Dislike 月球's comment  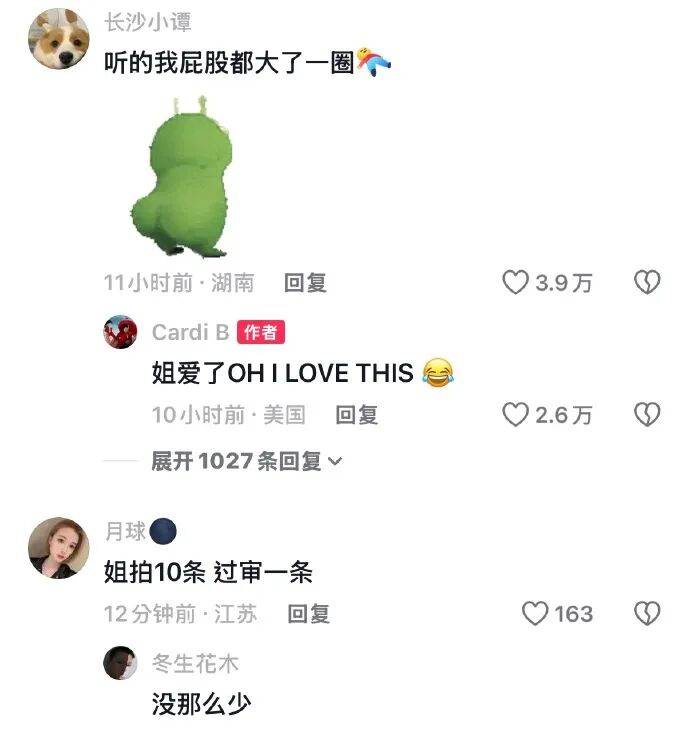pos(647,613)
